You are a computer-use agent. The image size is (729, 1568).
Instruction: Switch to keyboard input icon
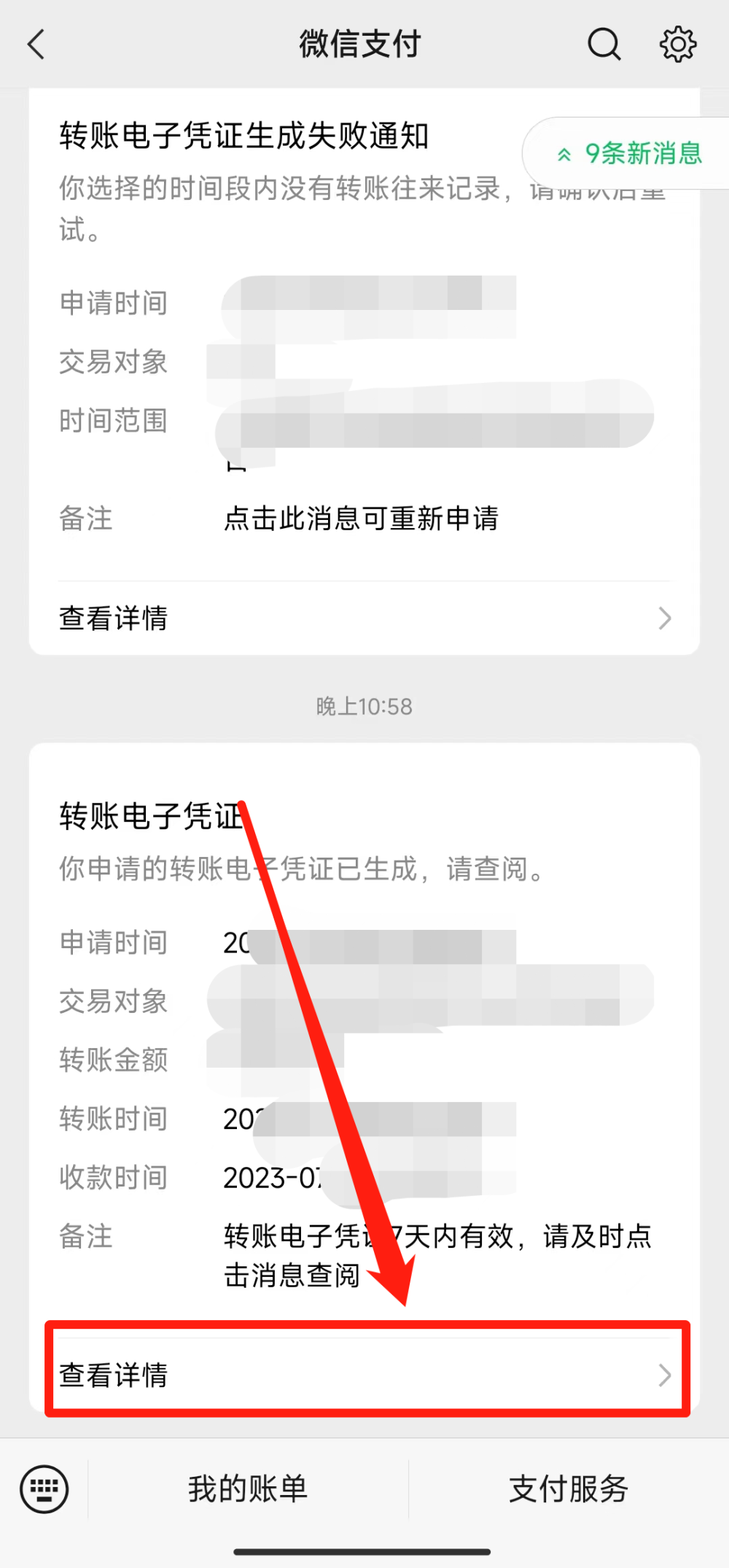[44, 1489]
